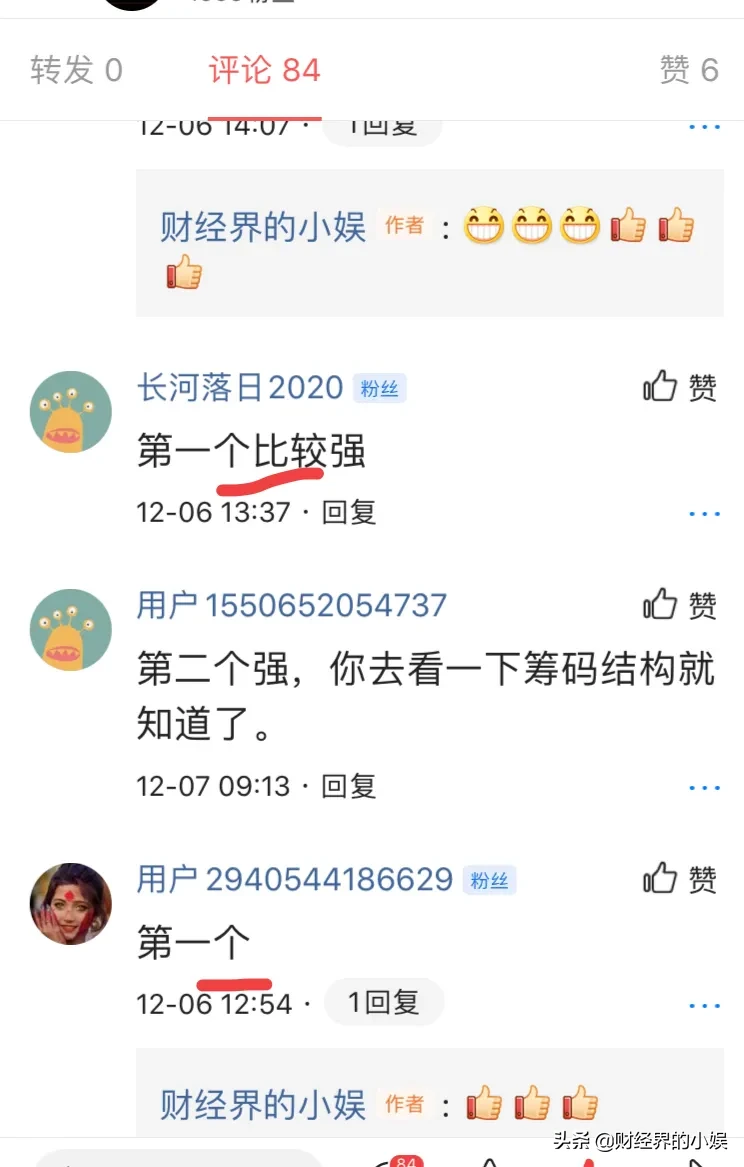Switch to the 转发 0 tab
The height and width of the screenshot is (1167, 744).
click(x=76, y=70)
